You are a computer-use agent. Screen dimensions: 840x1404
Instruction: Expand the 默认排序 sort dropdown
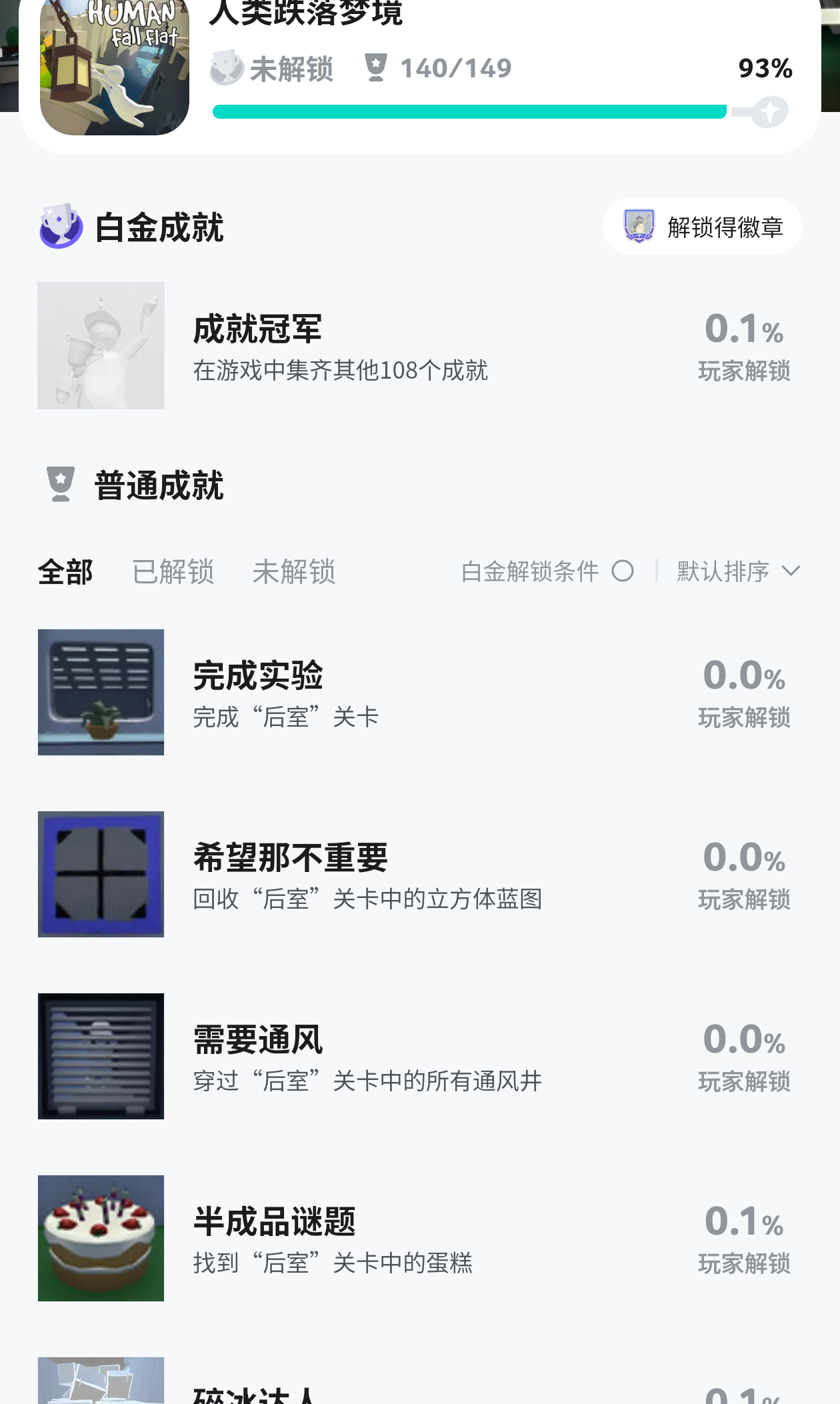(x=738, y=571)
